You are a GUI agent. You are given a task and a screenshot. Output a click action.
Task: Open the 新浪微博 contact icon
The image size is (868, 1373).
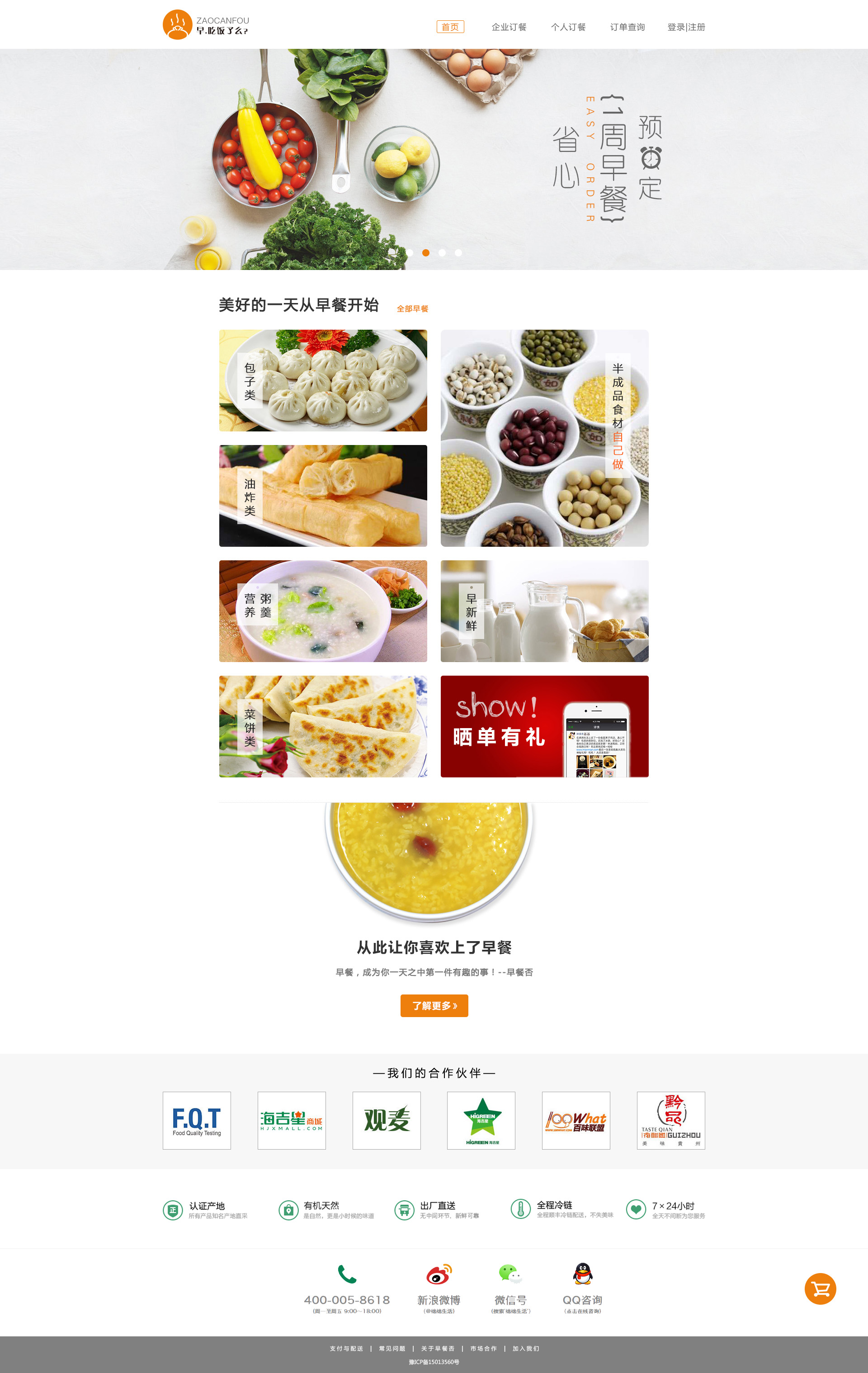click(x=438, y=1274)
